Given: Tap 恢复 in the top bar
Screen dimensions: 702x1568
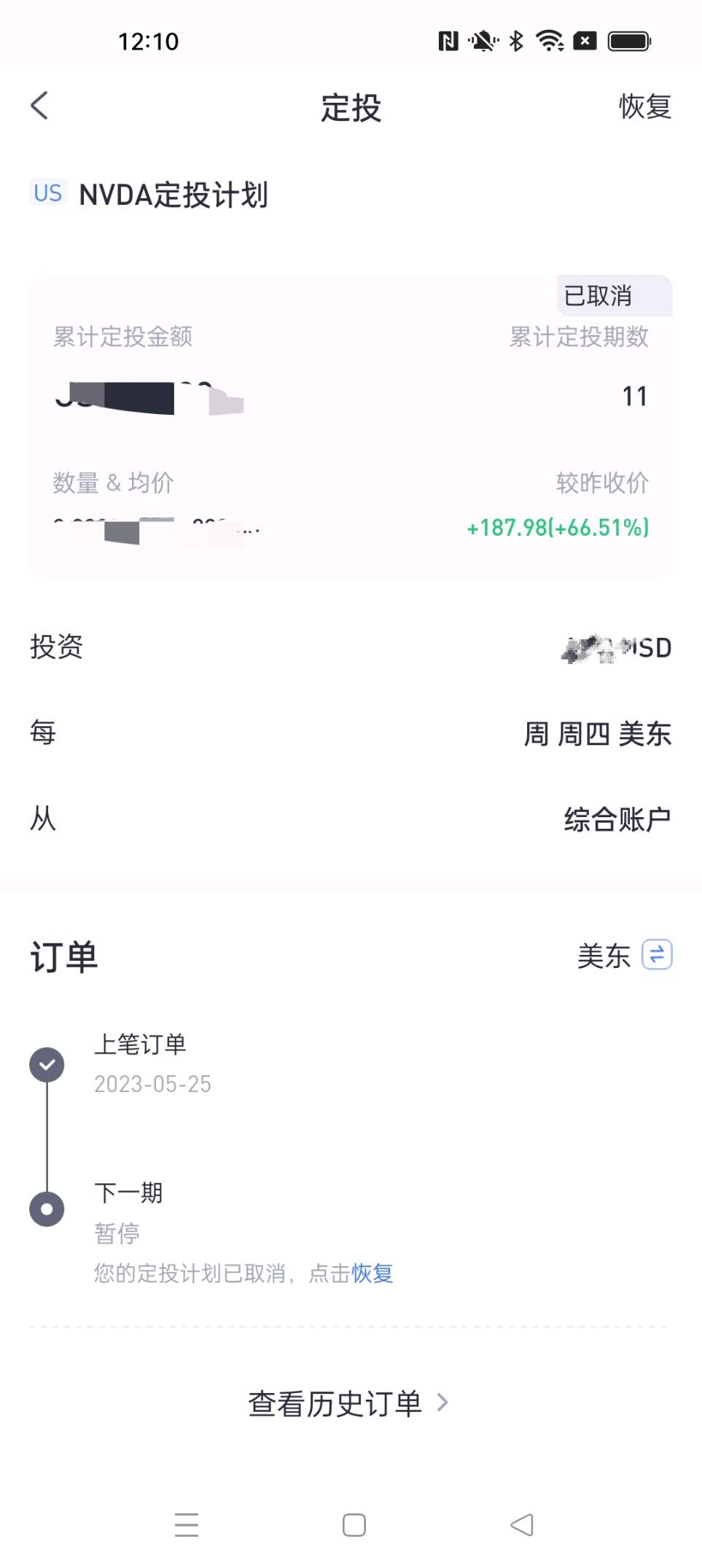Looking at the screenshot, I should (x=644, y=106).
